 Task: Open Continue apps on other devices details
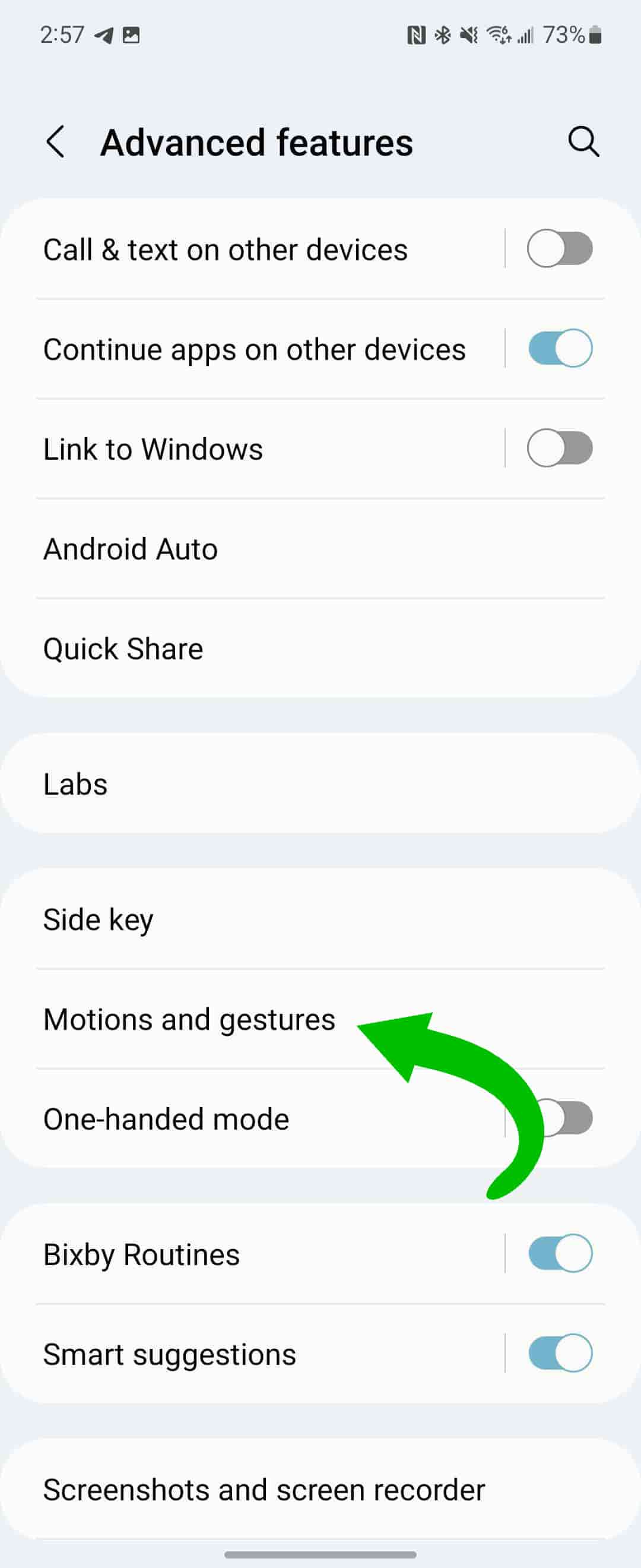coord(254,349)
